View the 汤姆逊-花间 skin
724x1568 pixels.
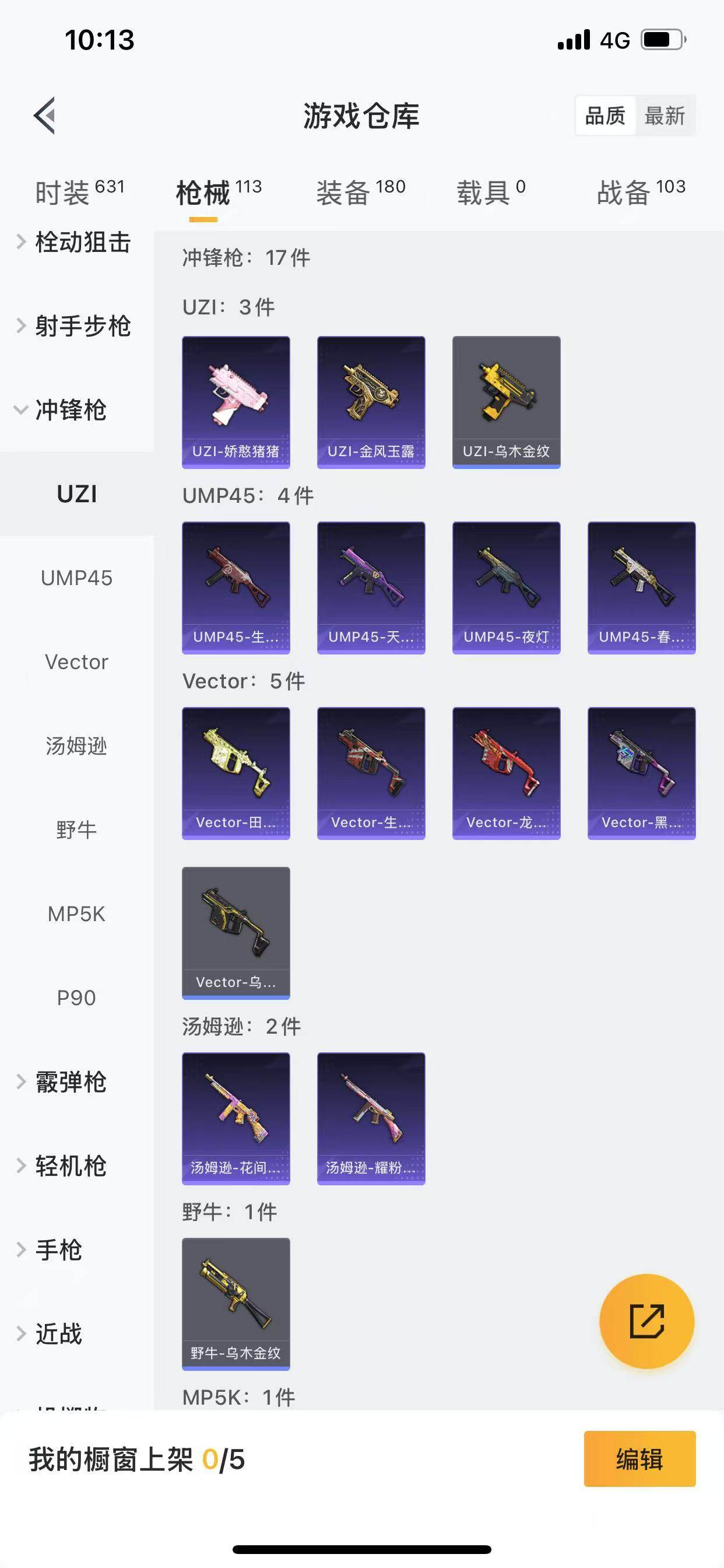point(236,1118)
